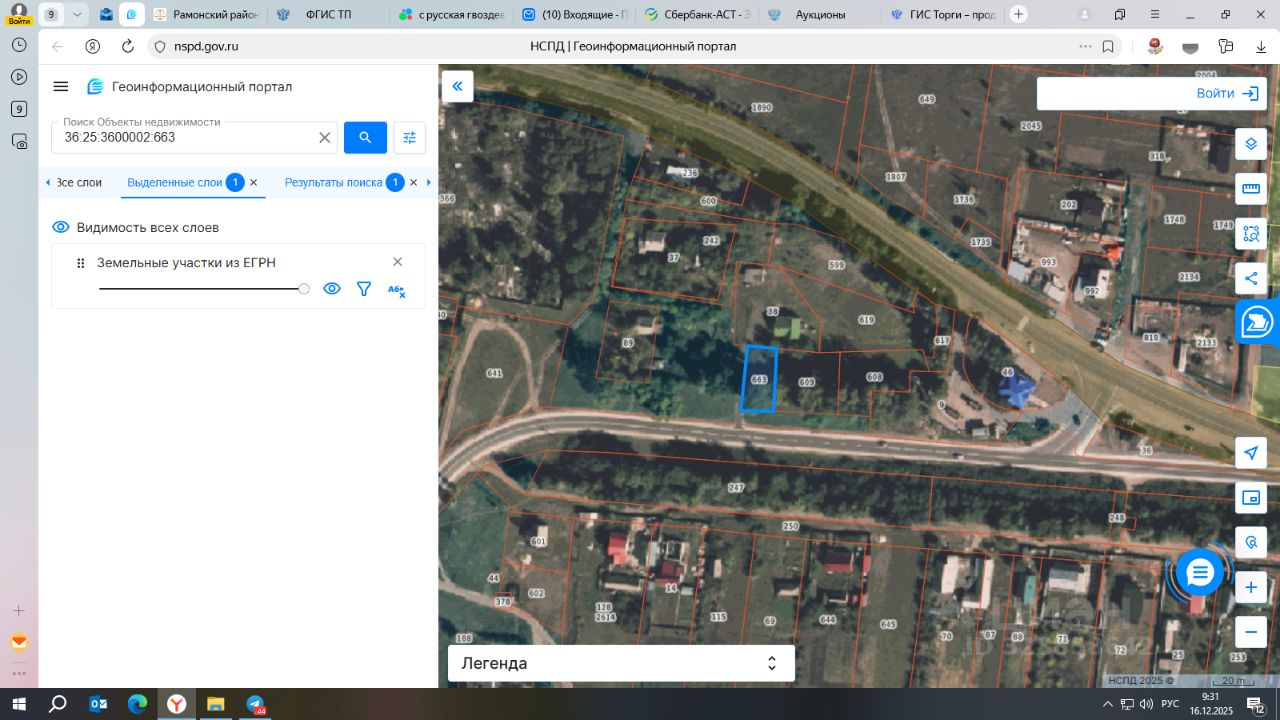Filter the Земельные участки layer
Image resolution: width=1280 pixels, height=720 pixels.
click(364, 289)
